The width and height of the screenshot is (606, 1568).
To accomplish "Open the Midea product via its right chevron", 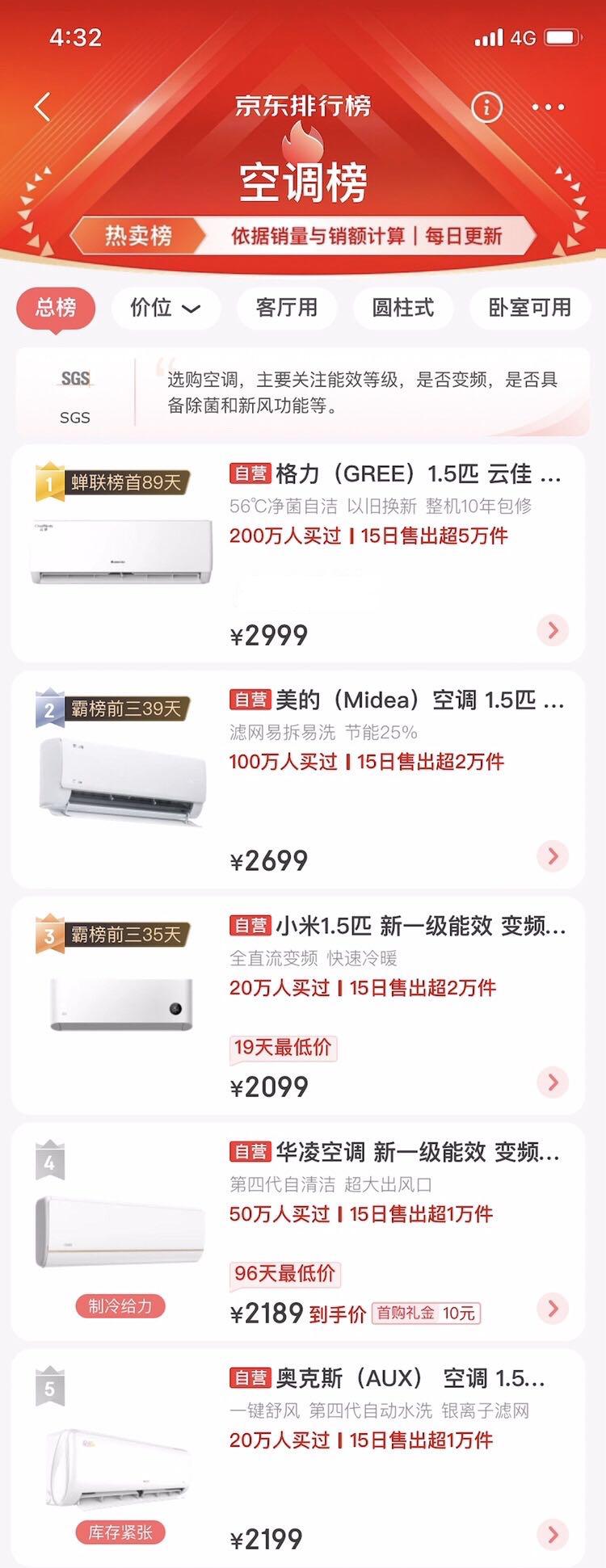I will pyautogui.click(x=552, y=855).
